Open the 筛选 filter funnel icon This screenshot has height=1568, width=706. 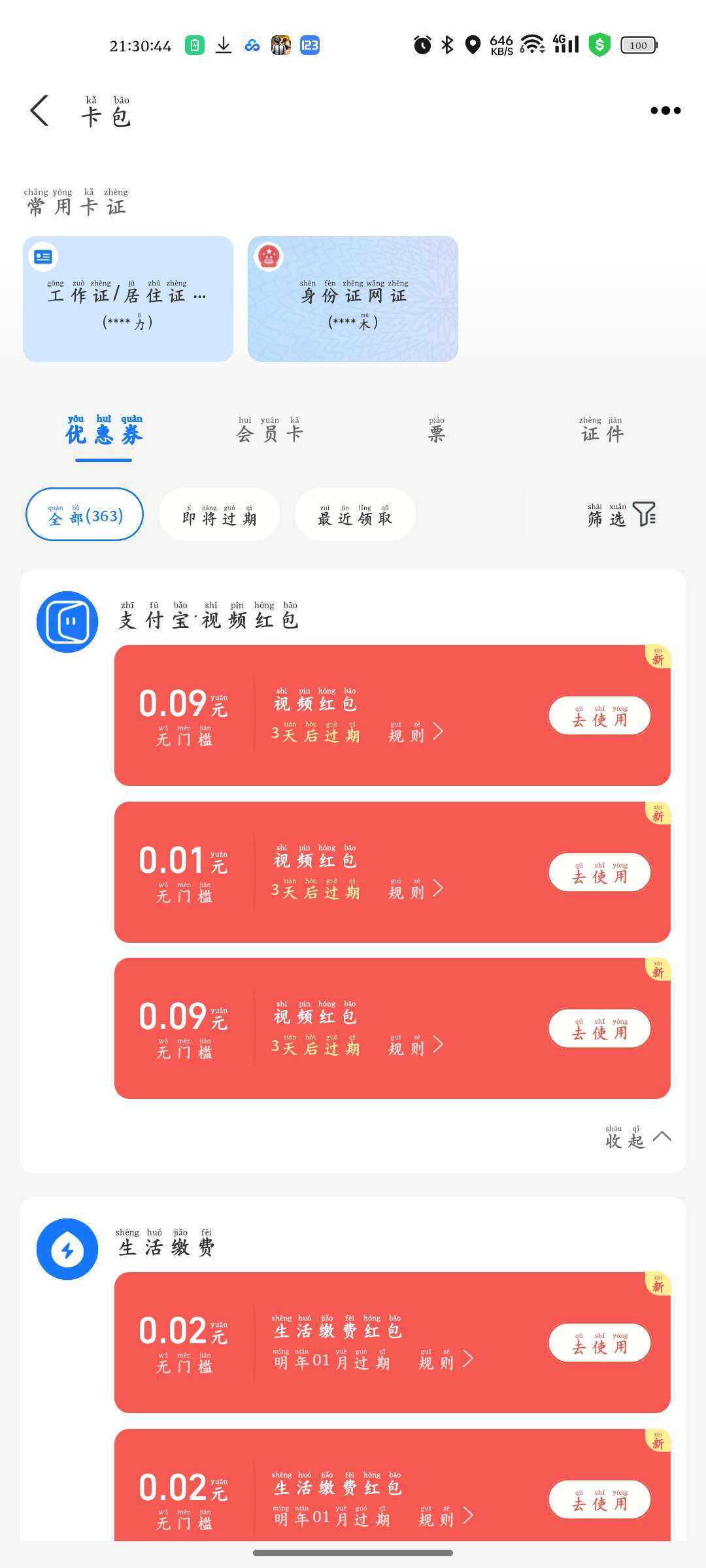point(647,515)
